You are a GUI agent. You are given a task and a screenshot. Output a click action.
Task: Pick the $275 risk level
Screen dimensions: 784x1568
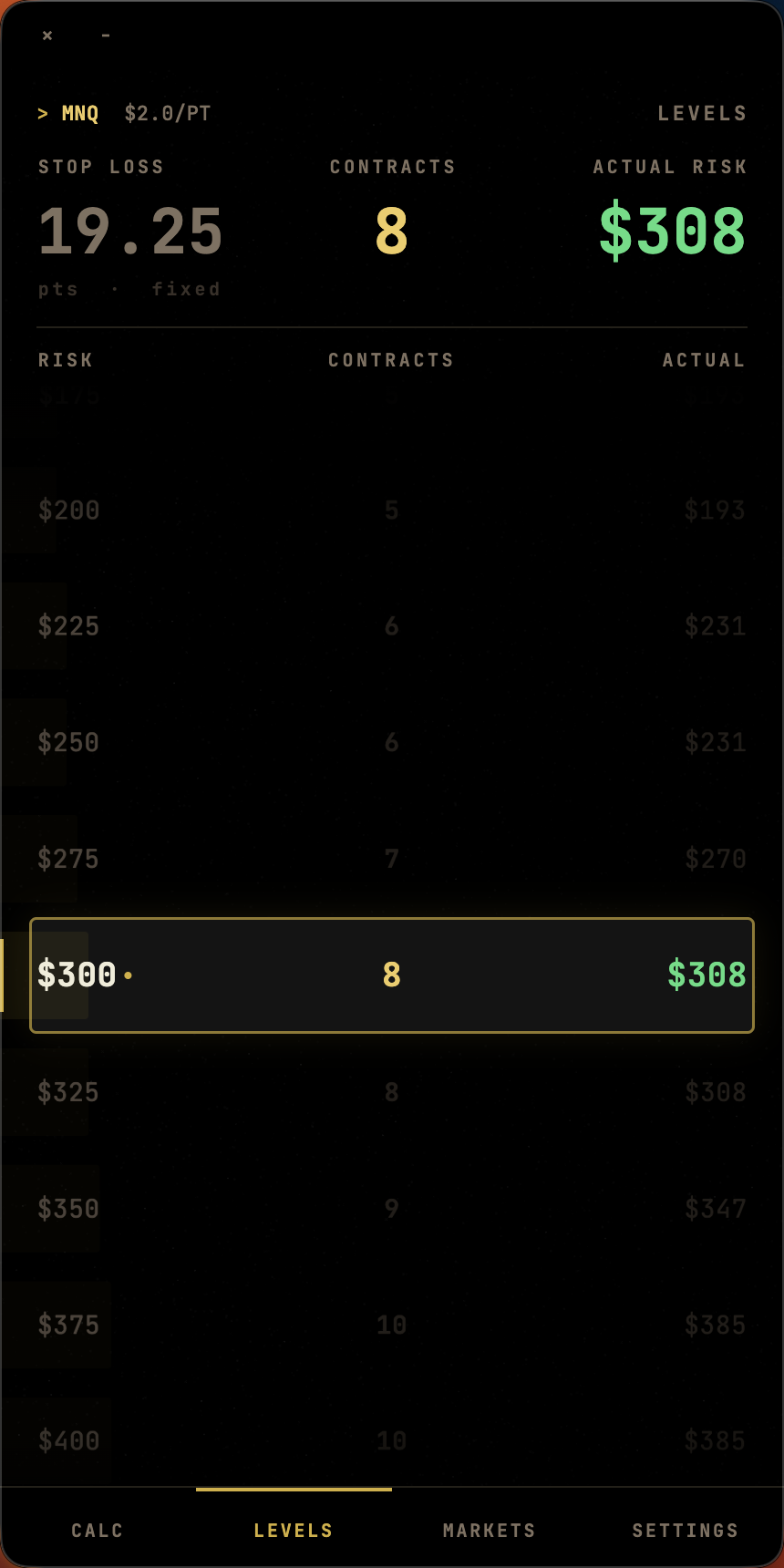click(x=392, y=859)
